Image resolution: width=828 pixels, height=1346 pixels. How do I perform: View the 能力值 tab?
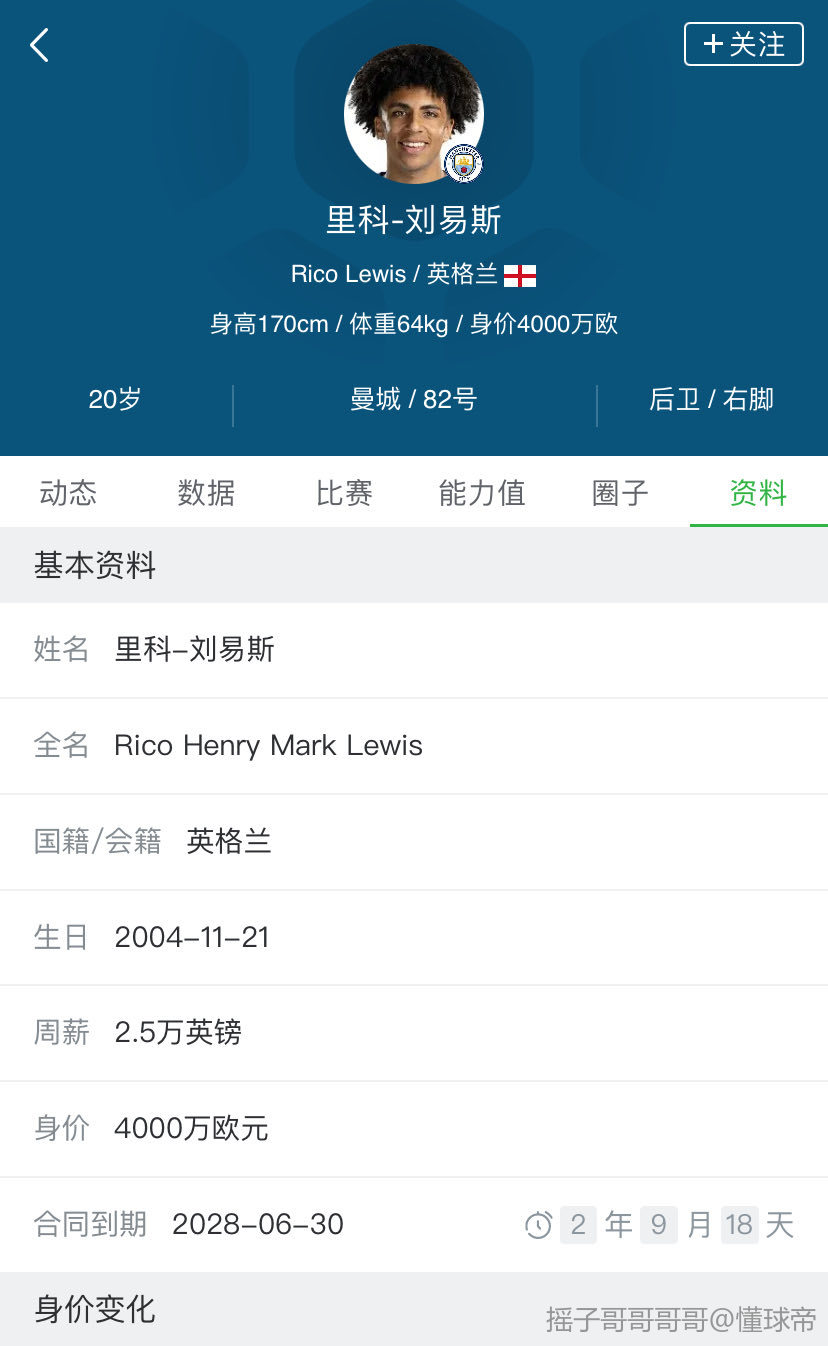(x=482, y=493)
